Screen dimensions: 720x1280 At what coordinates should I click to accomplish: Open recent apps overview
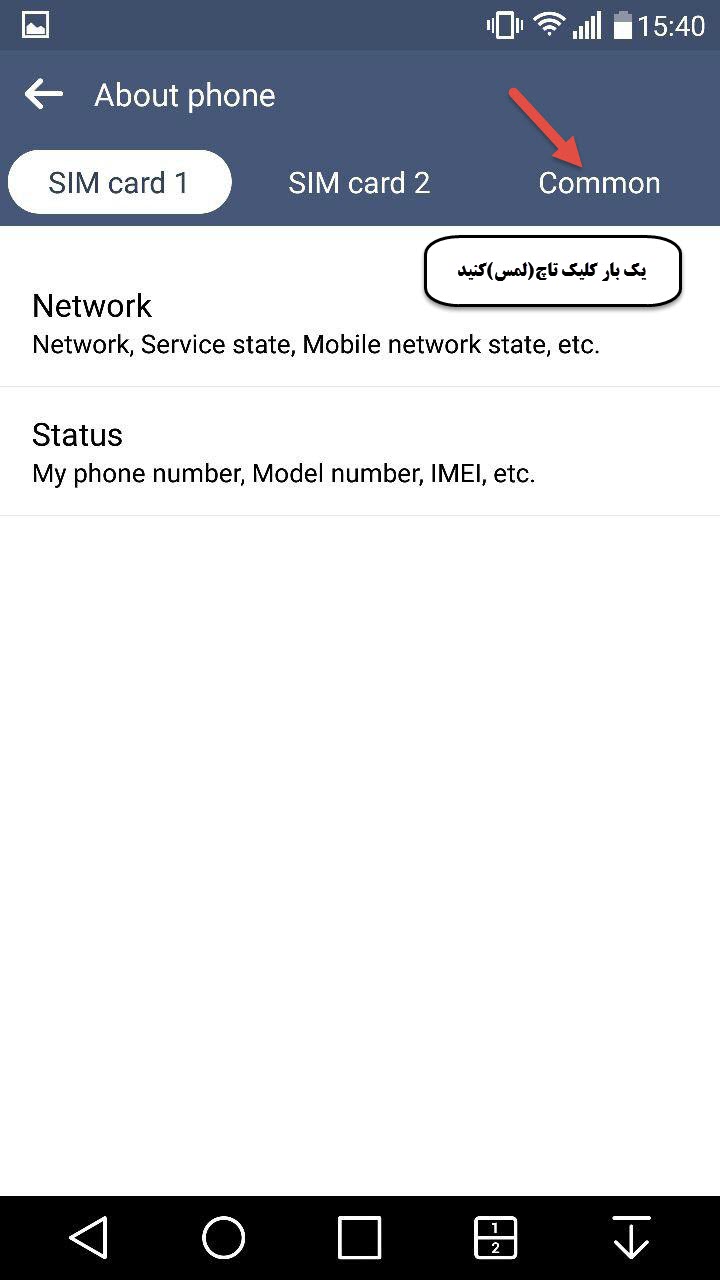click(x=359, y=1238)
